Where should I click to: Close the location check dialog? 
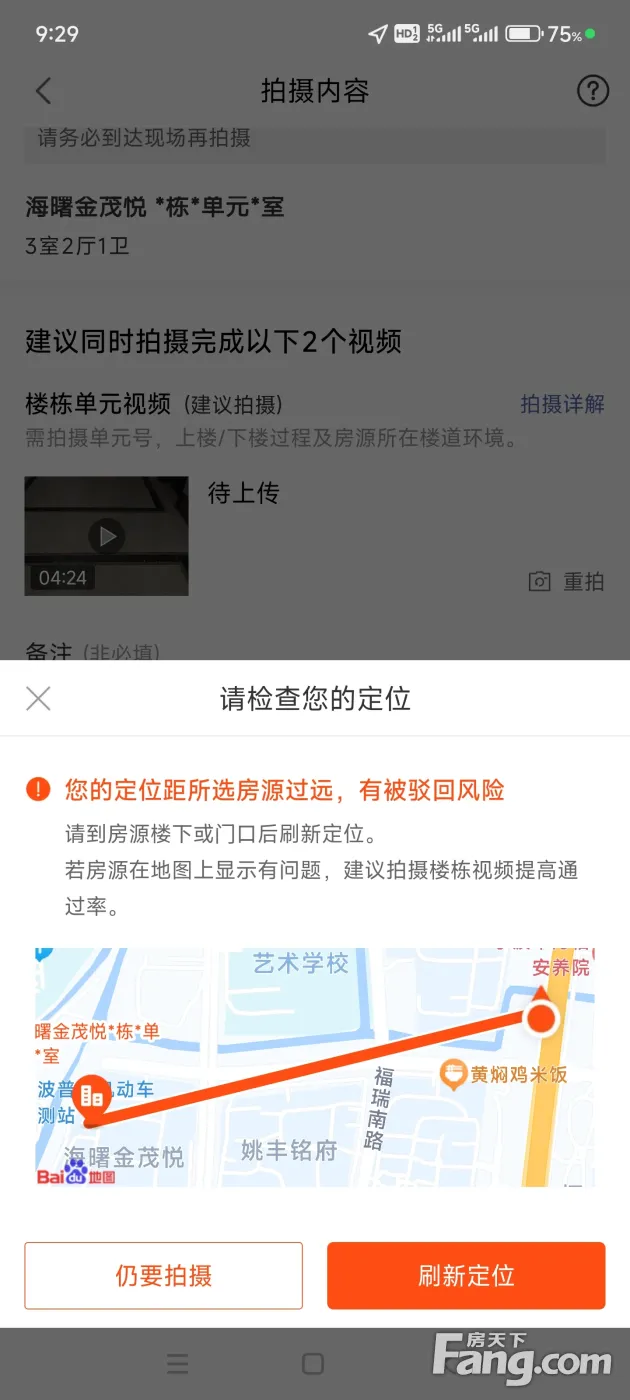38,698
